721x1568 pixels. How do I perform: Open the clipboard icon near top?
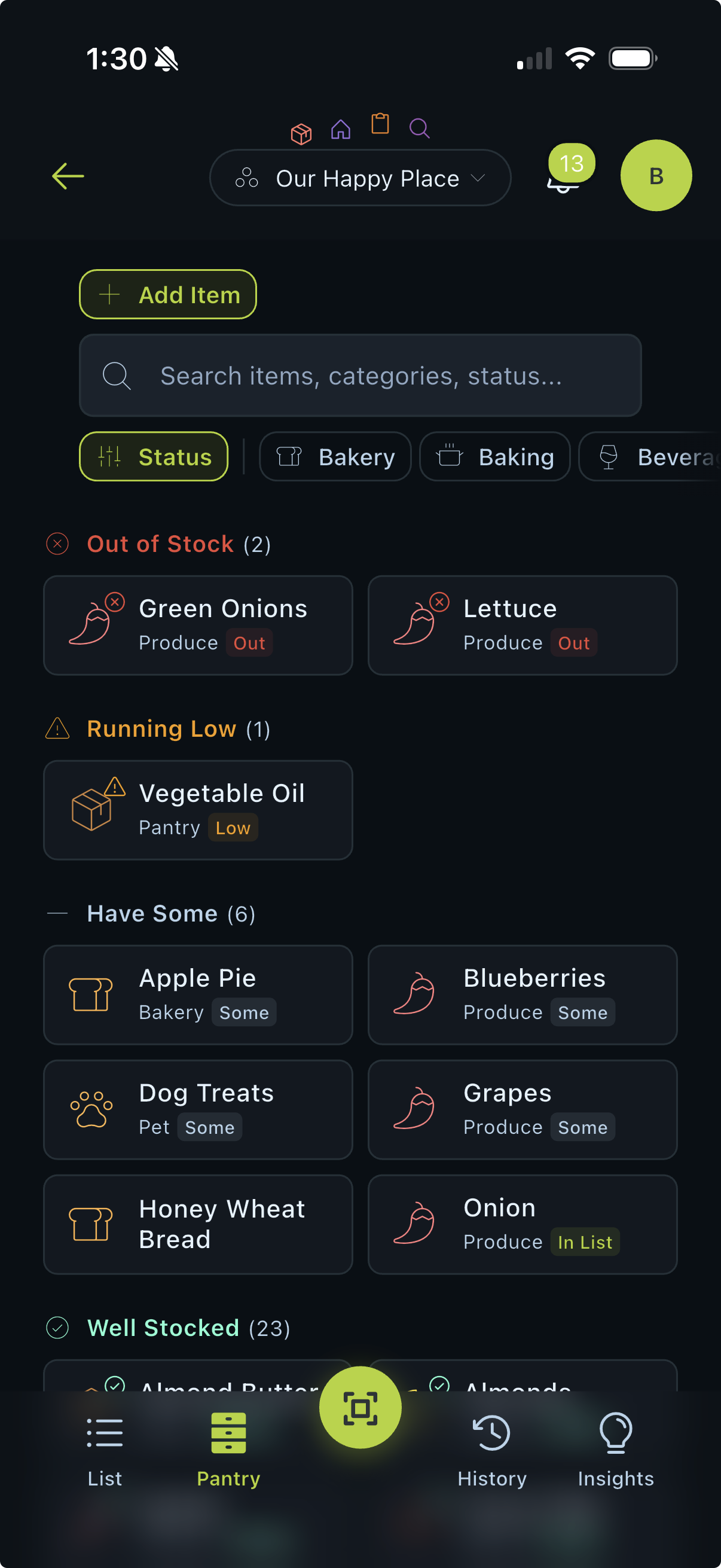(x=380, y=127)
